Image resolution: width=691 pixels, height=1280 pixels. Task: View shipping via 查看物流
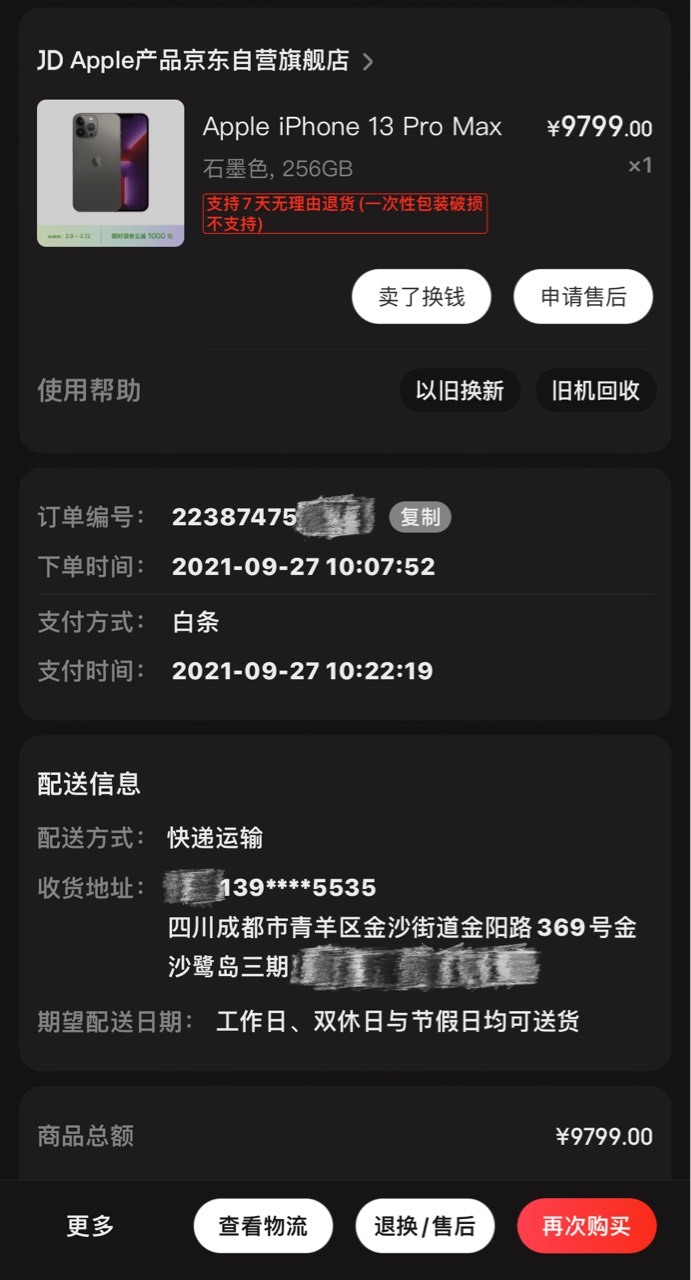(x=263, y=1226)
